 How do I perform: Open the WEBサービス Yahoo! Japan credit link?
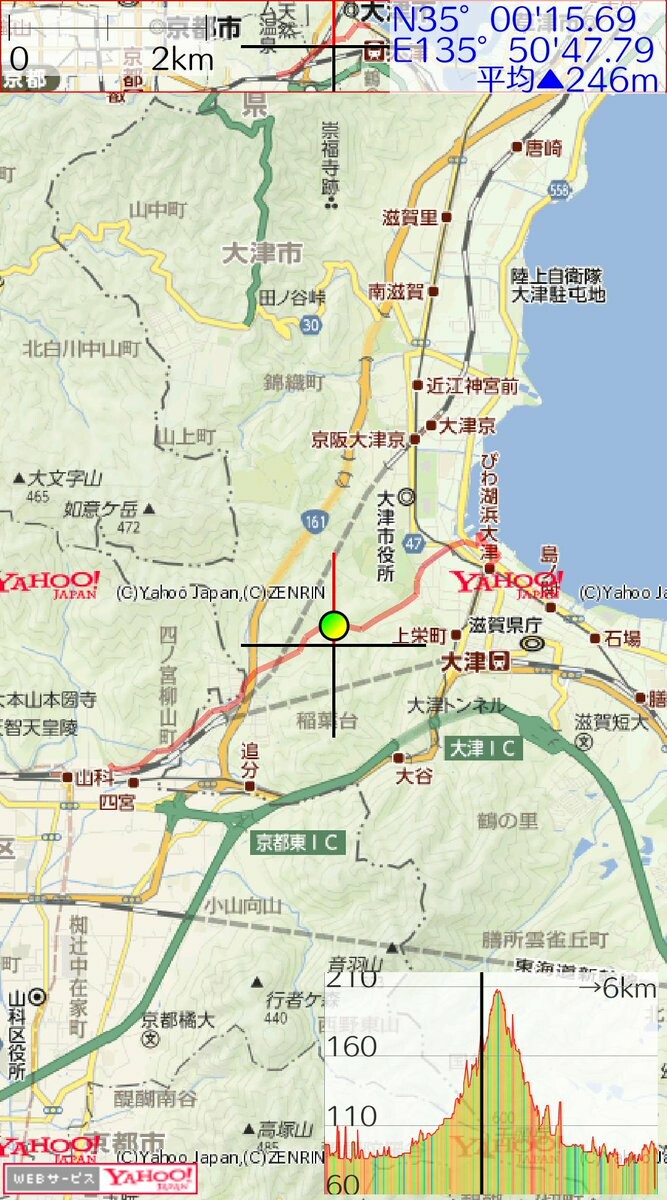click(98, 1178)
